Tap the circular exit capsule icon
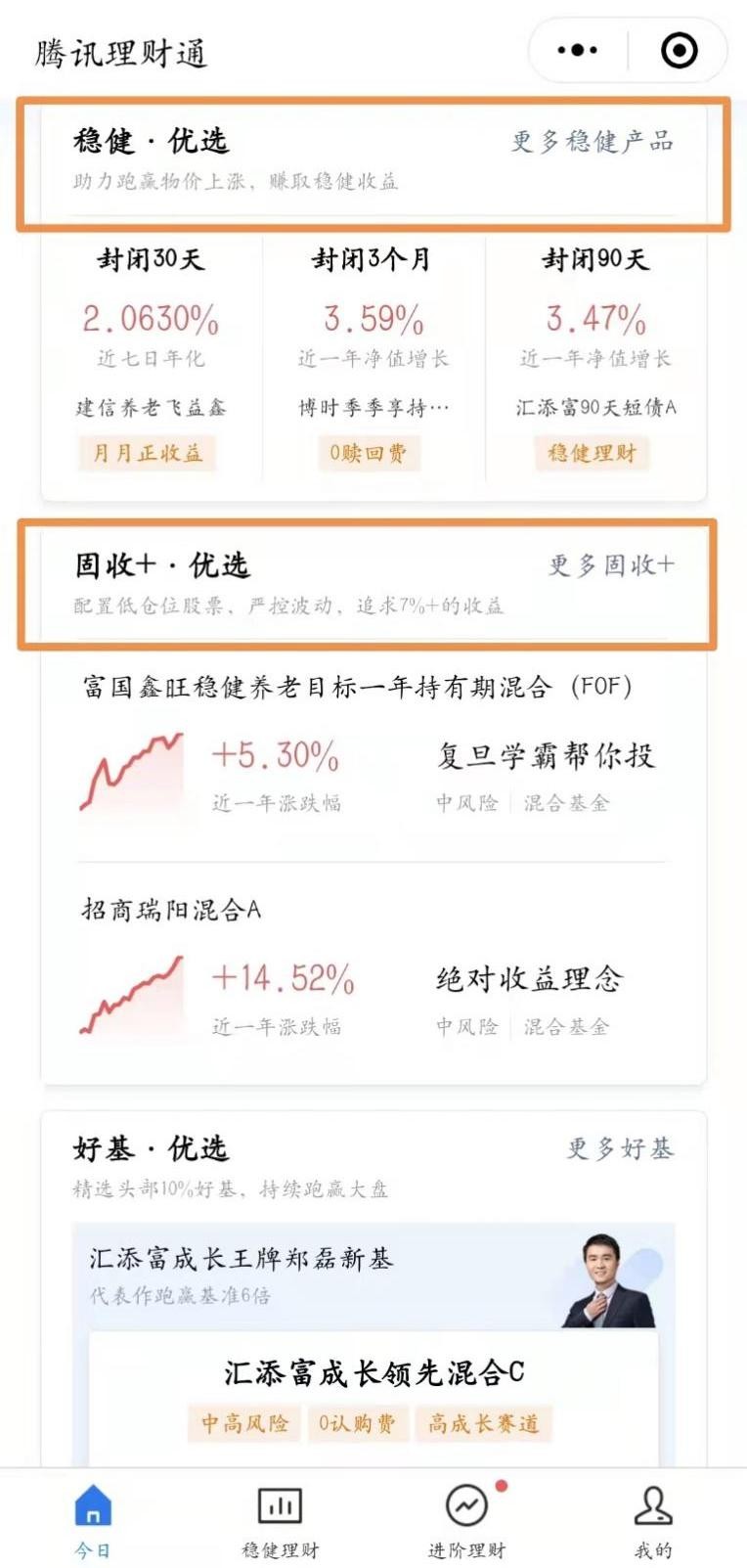 (679, 49)
